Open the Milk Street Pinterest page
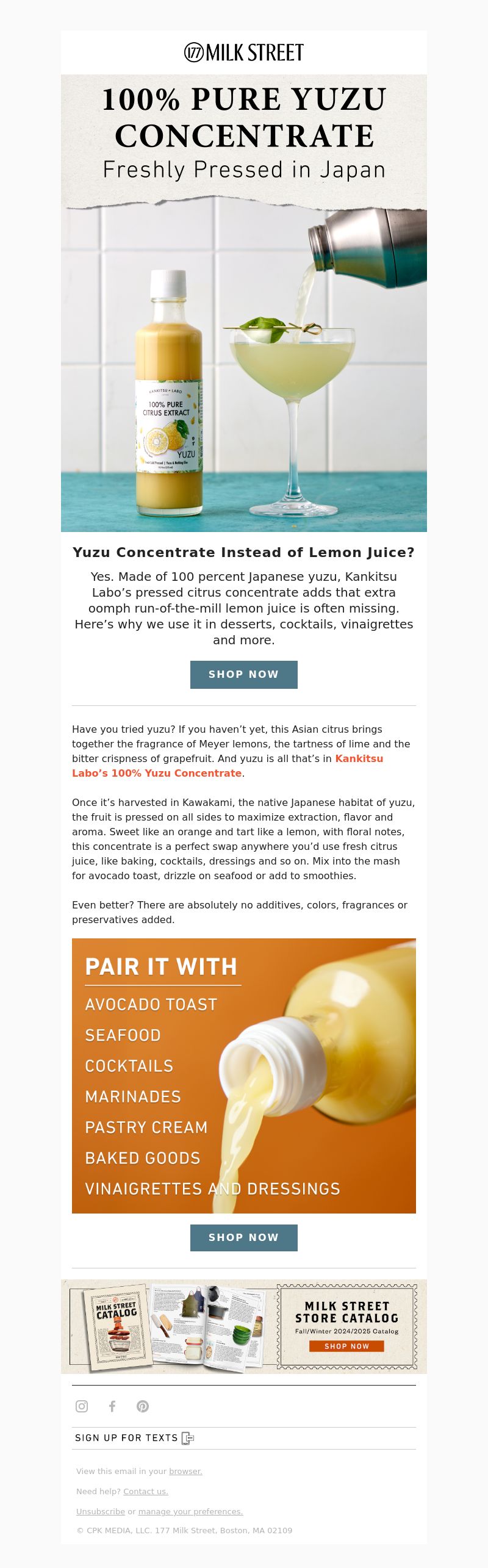488x1568 pixels. coord(143,1406)
